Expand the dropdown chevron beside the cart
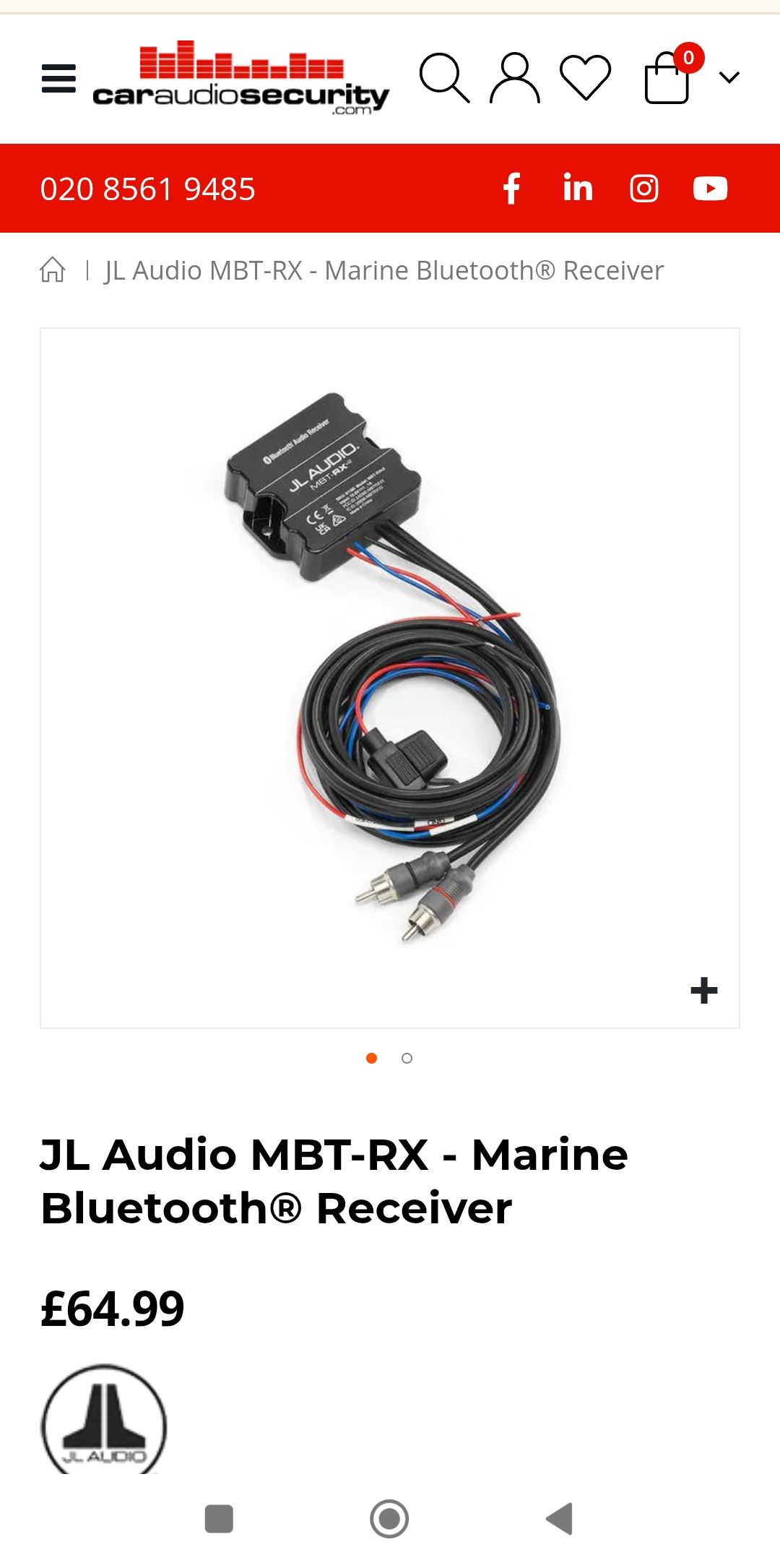Screen dimensions: 780x1568 coord(729,78)
